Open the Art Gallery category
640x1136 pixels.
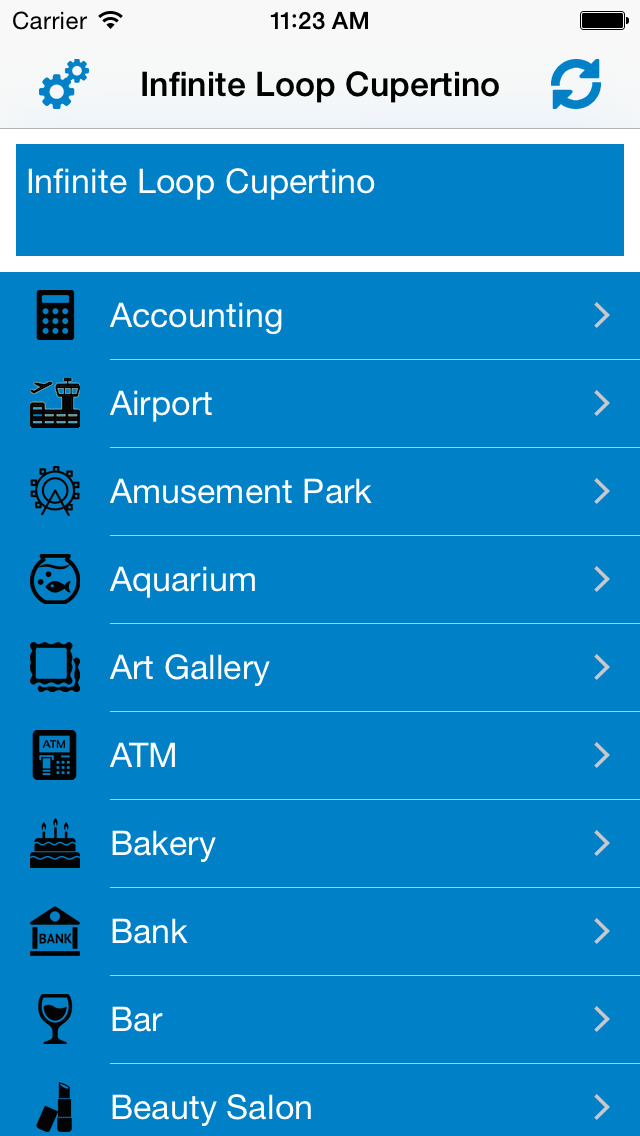[320, 668]
